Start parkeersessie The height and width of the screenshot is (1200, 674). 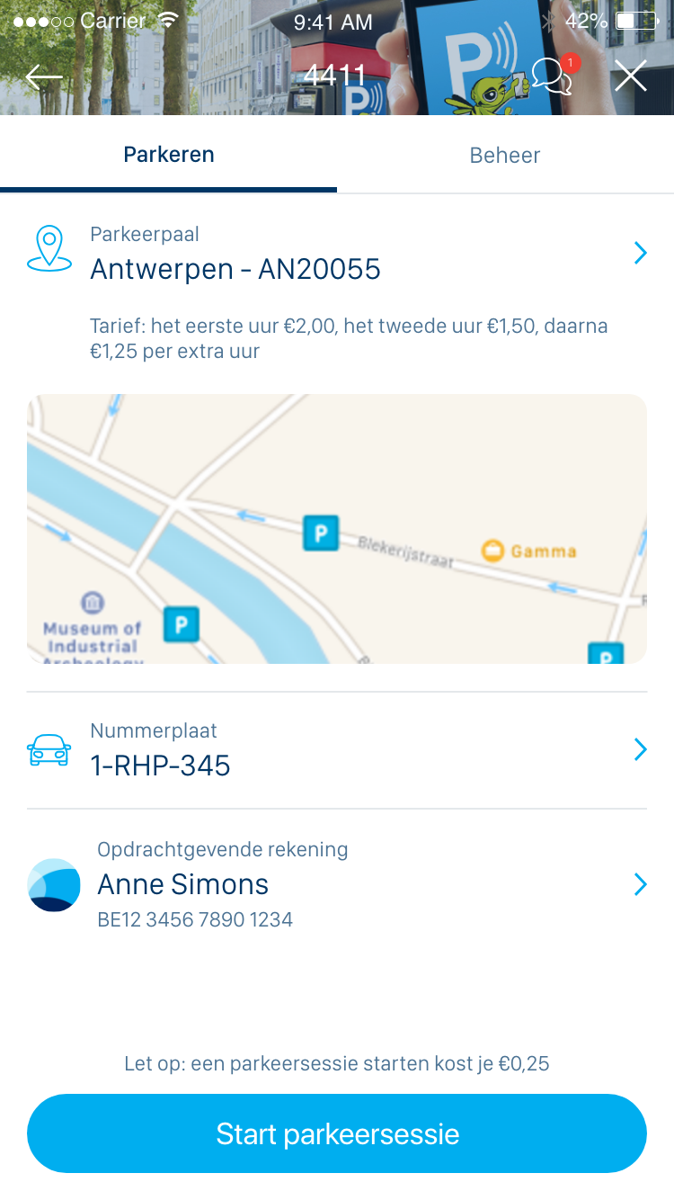click(x=337, y=1133)
